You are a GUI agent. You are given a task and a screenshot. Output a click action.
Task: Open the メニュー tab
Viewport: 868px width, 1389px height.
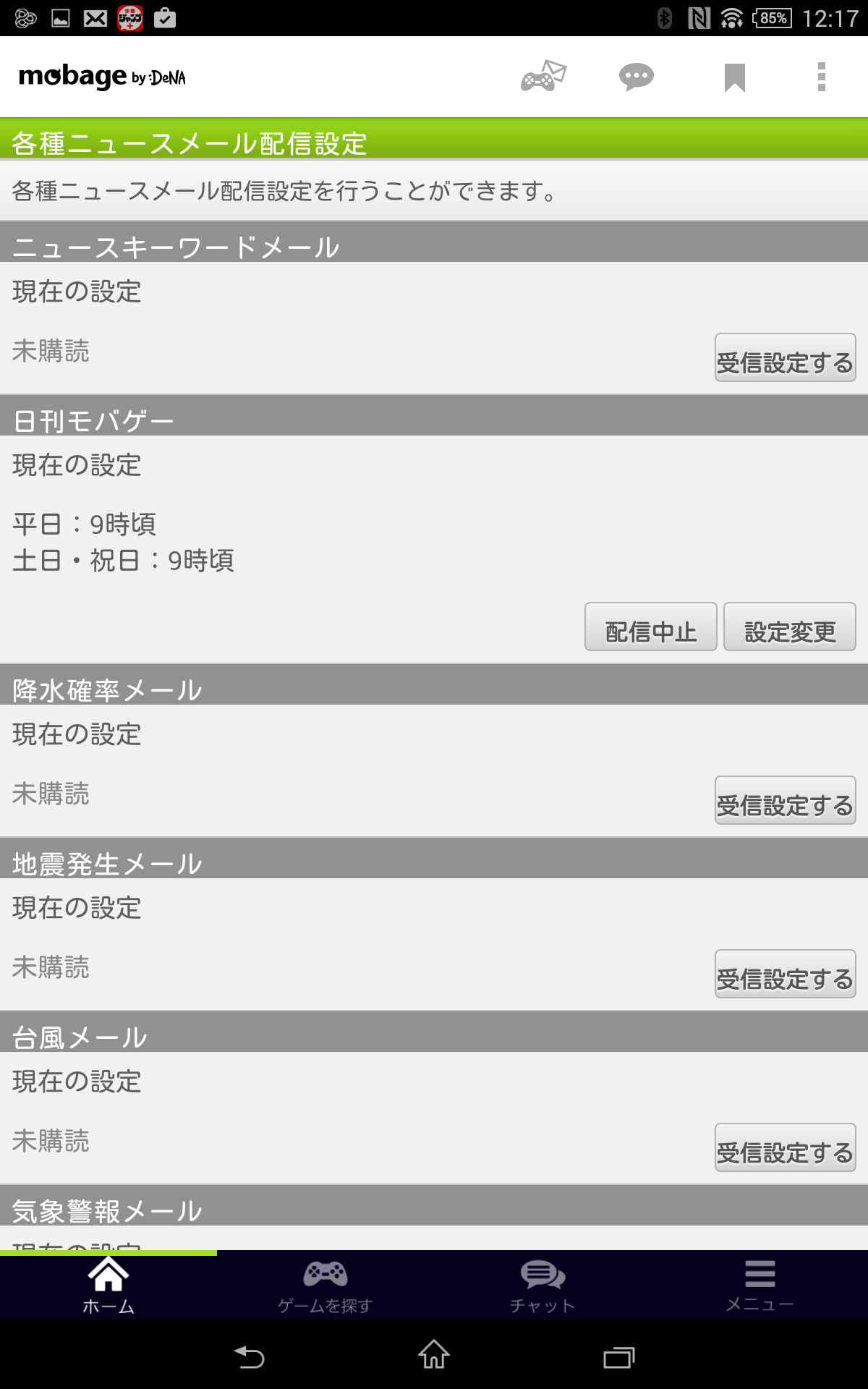[x=759, y=1286]
